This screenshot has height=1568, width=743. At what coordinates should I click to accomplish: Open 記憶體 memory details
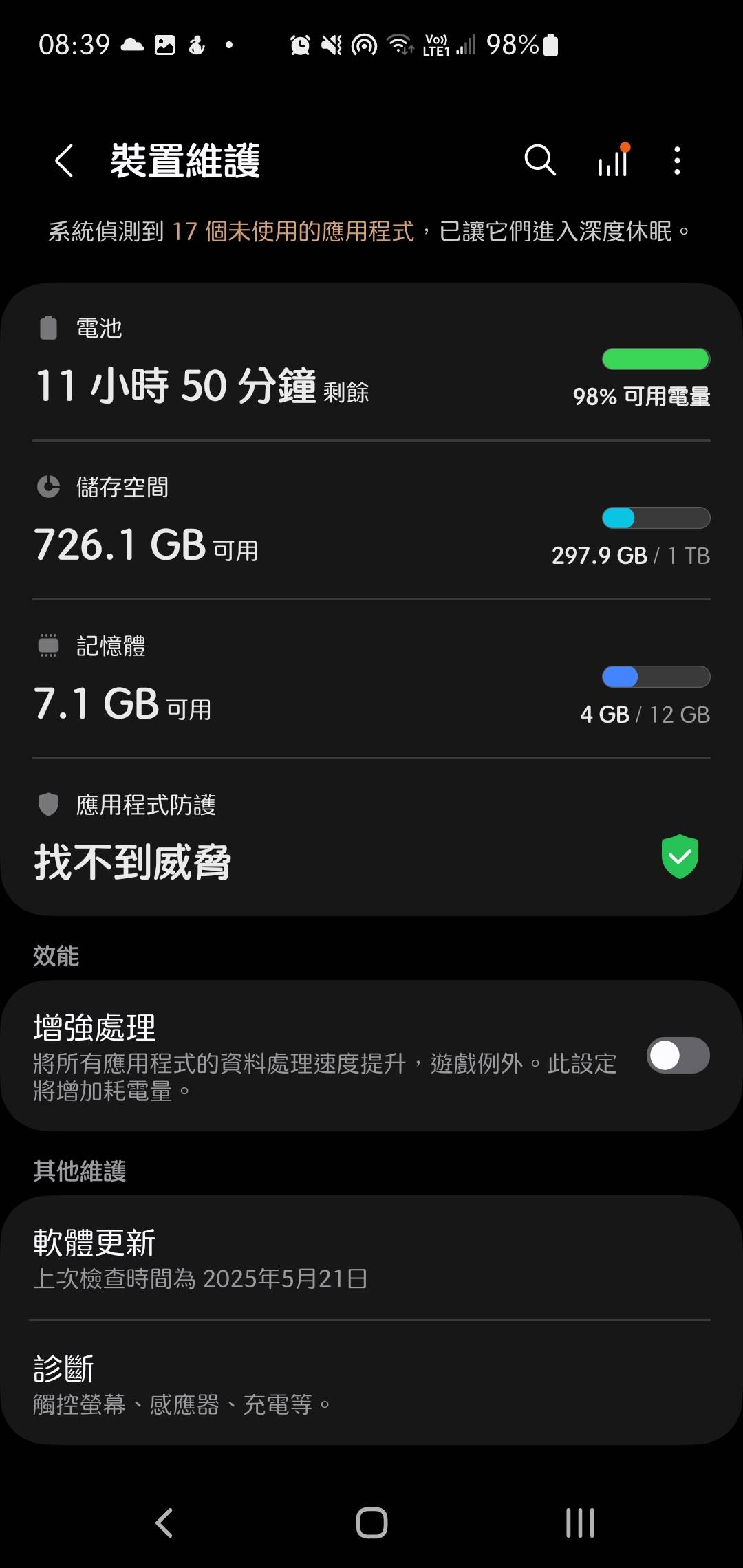pyautogui.click(x=371, y=680)
